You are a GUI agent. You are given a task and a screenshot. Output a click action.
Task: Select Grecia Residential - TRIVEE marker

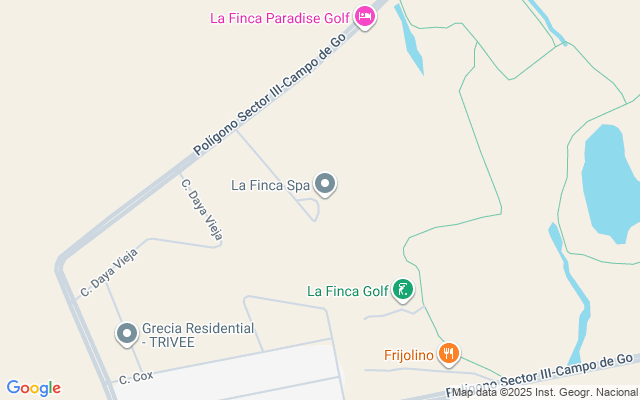tap(127, 333)
